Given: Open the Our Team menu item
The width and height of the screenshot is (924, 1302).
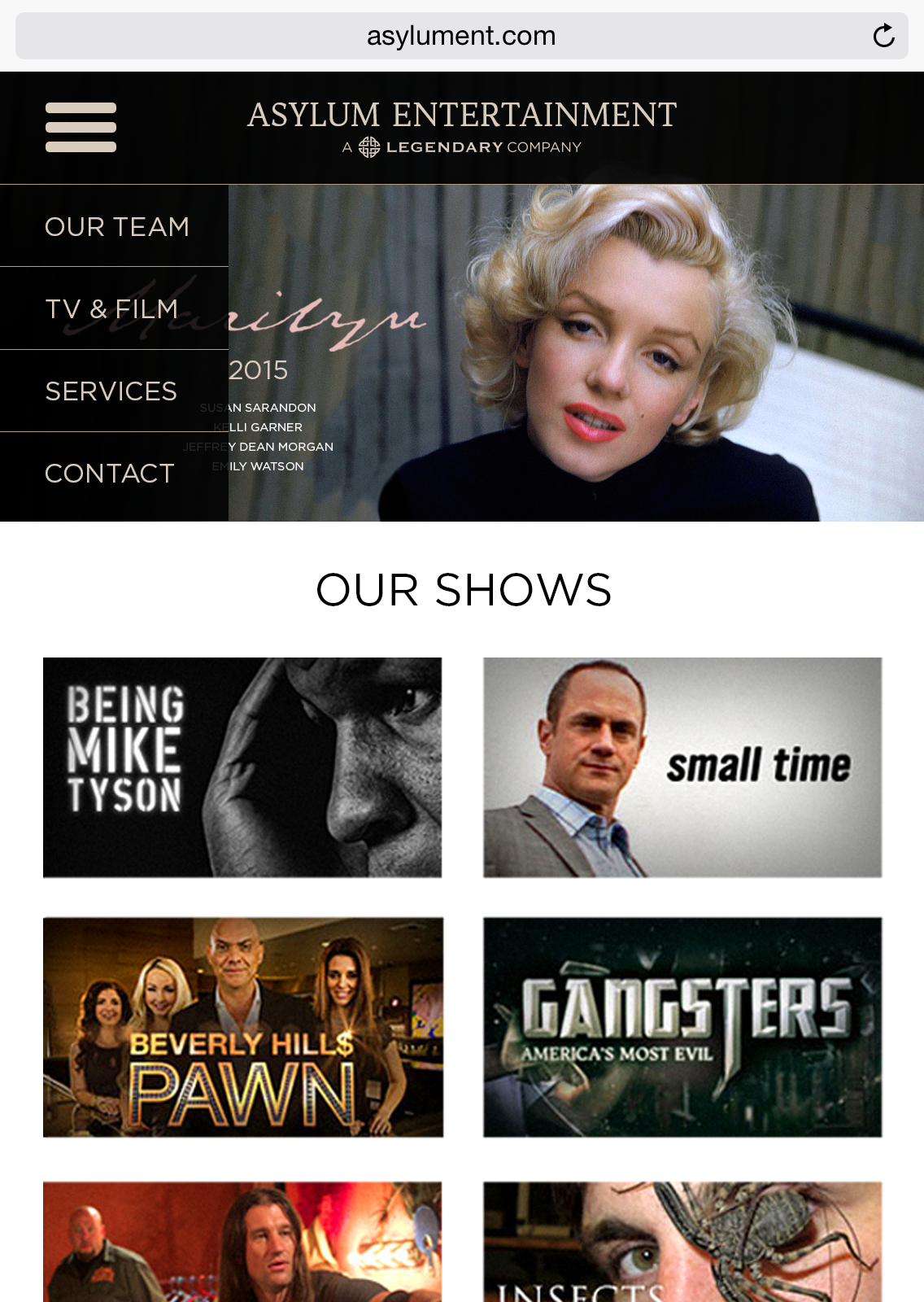Looking at the screenshot, I should coord(116,226).
